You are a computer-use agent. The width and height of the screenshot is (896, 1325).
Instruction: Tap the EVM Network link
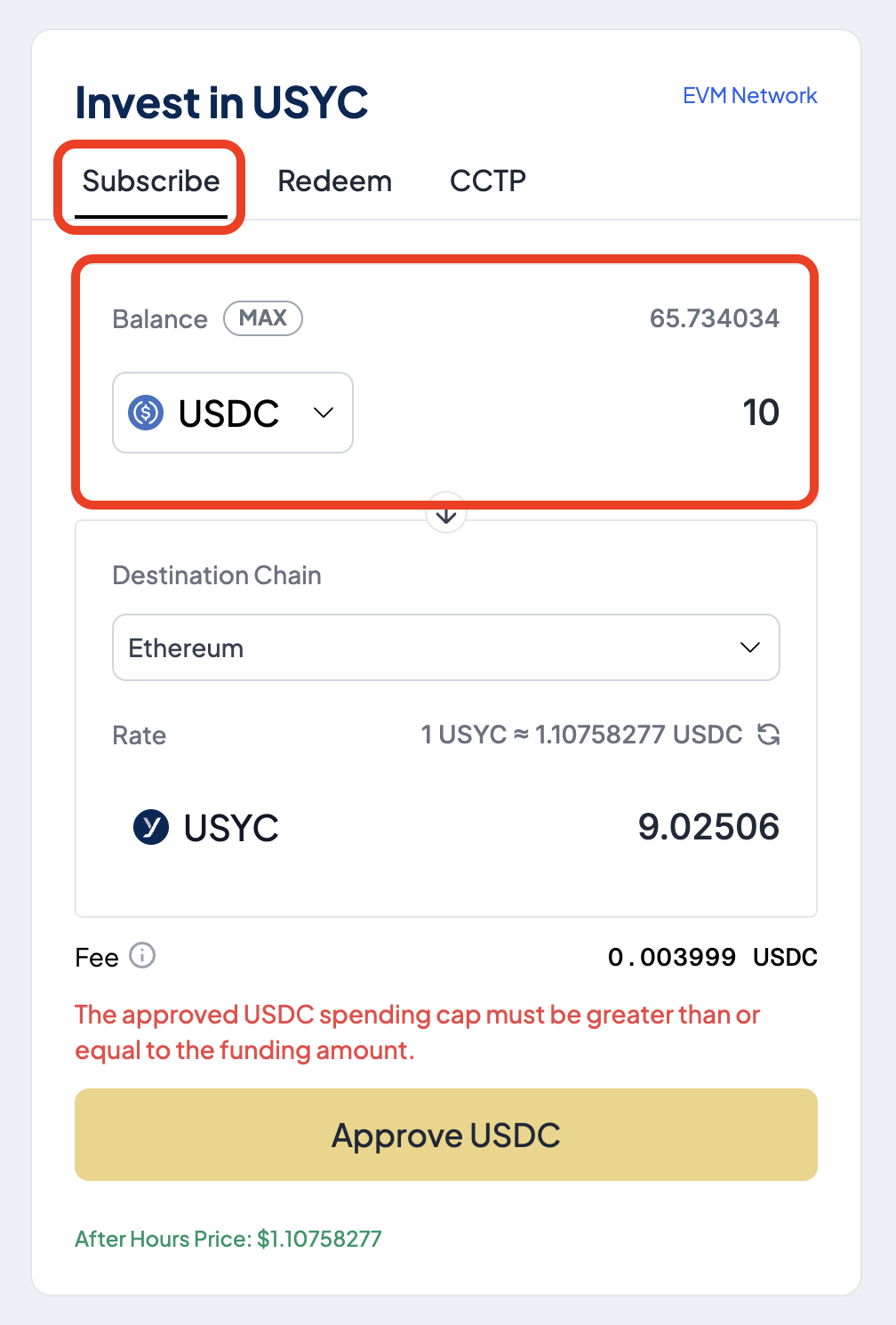coord(749,96)
